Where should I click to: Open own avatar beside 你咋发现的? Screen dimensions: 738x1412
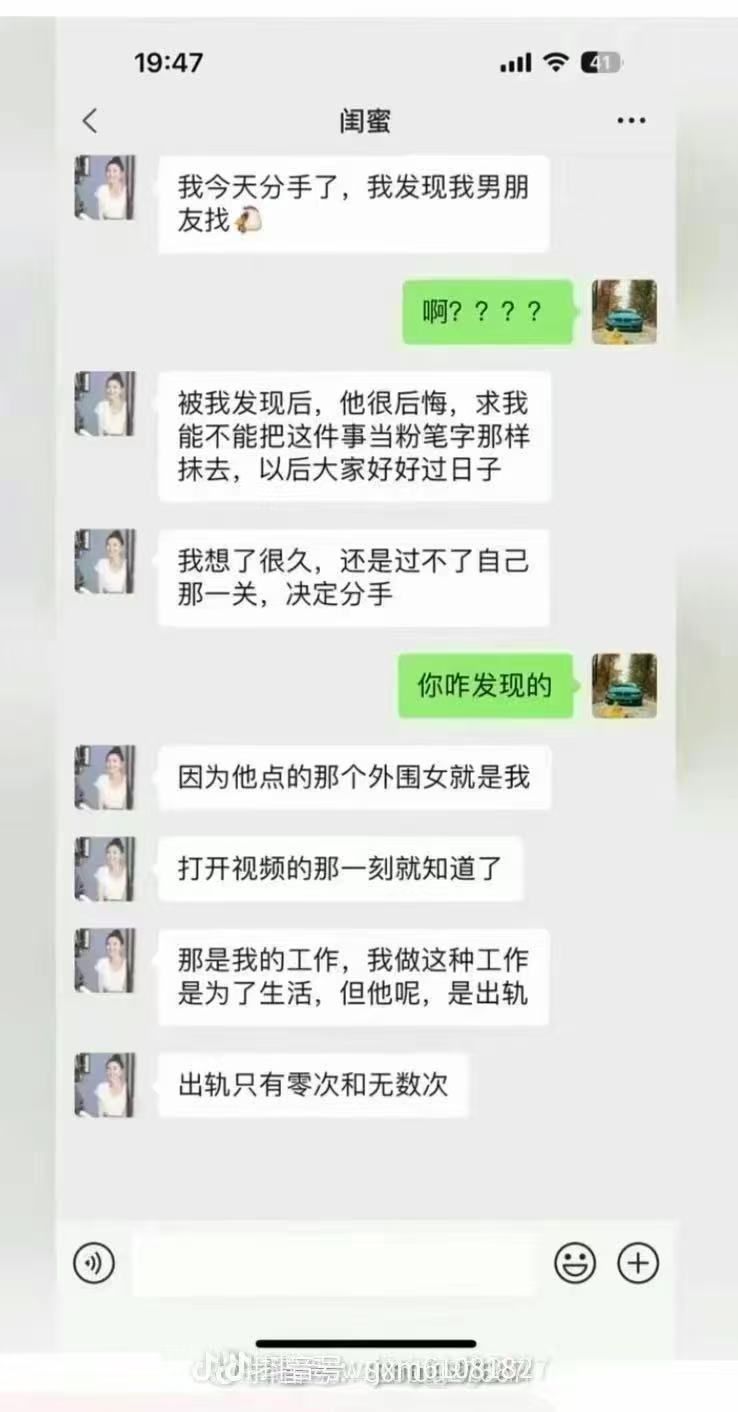pyautogui.click(x=624, y=686)
